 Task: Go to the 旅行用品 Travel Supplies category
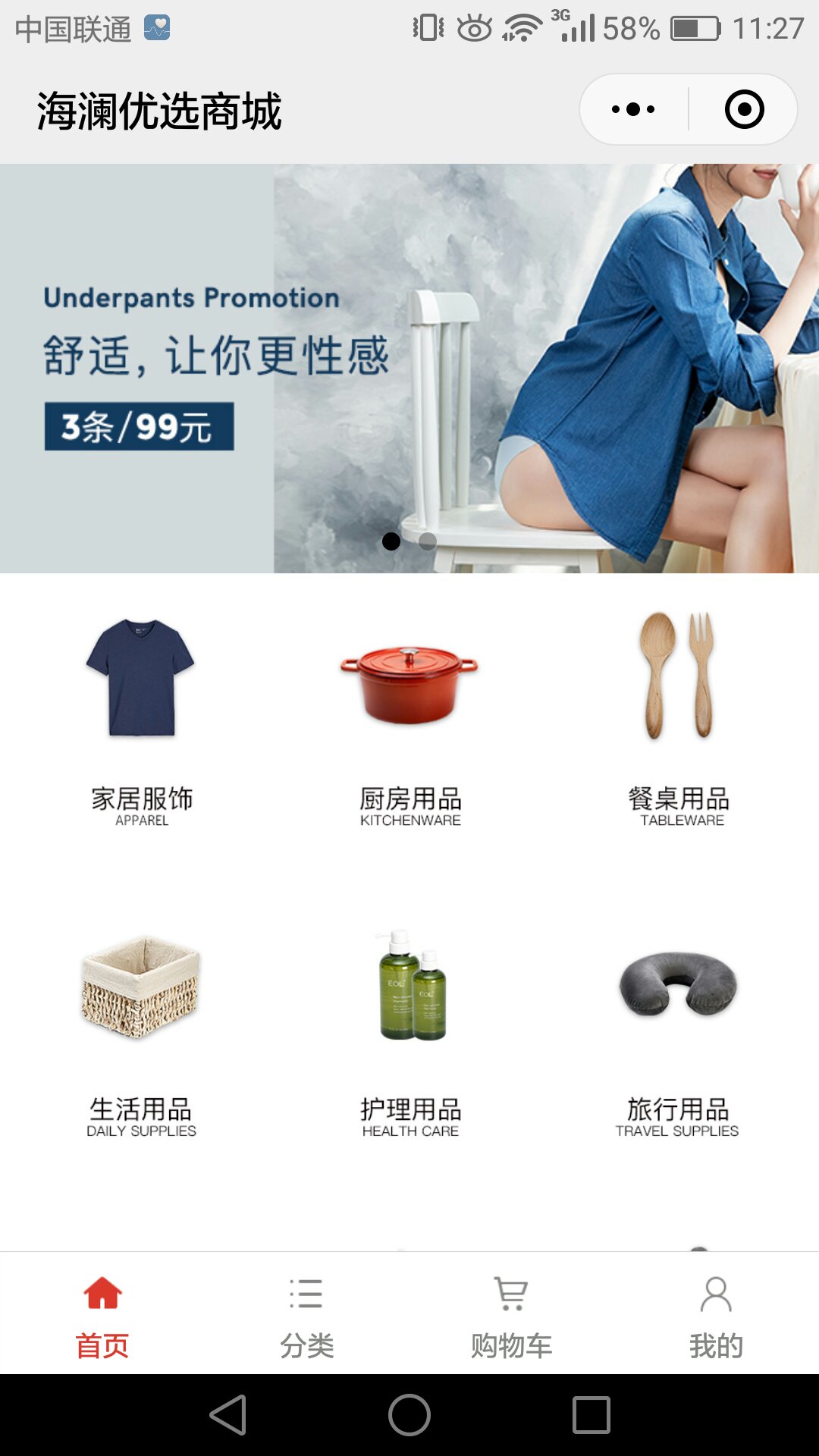677,1031
